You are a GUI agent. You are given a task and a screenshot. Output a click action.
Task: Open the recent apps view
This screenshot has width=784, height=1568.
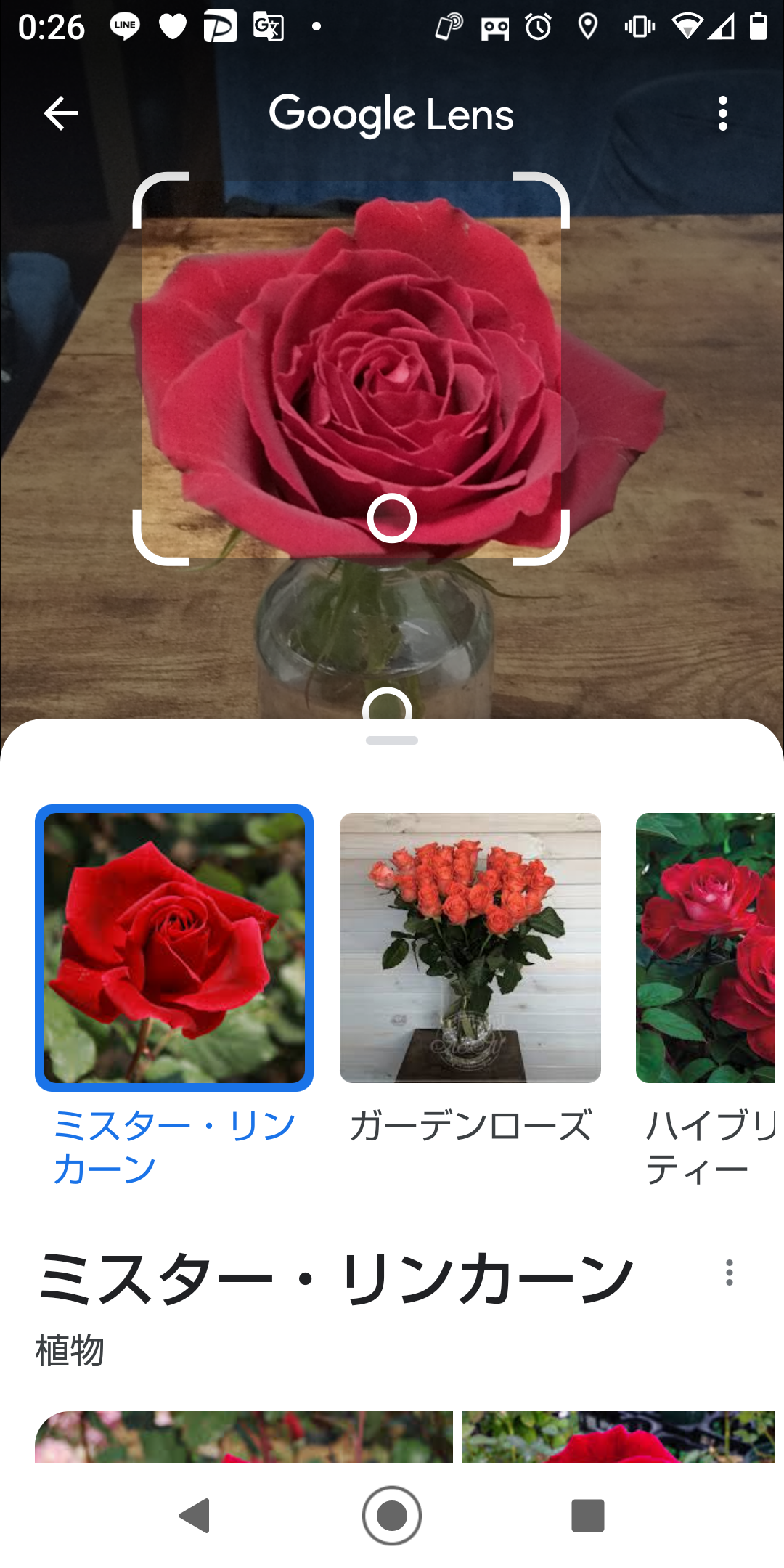click(x=588, y=1516)
